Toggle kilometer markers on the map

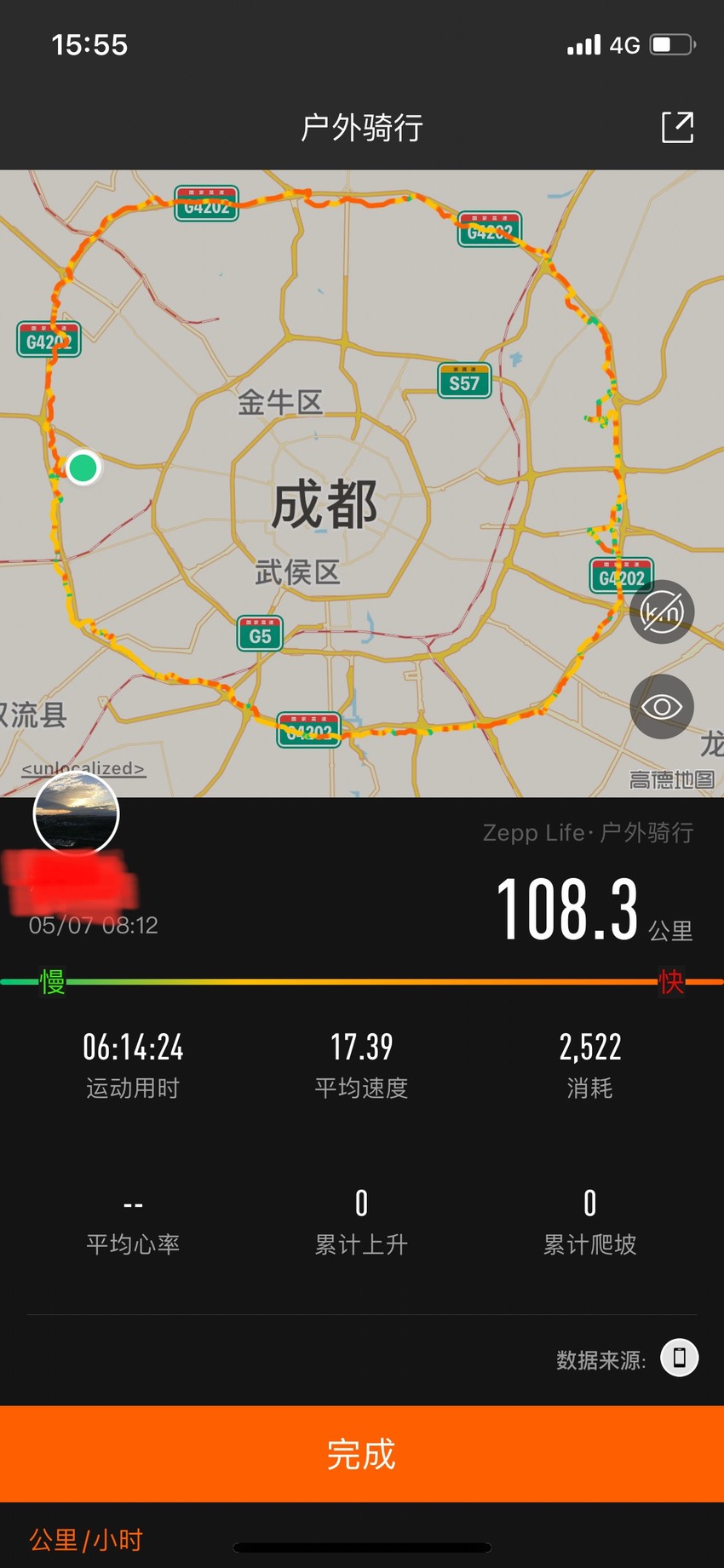click(x=662, y=612)
